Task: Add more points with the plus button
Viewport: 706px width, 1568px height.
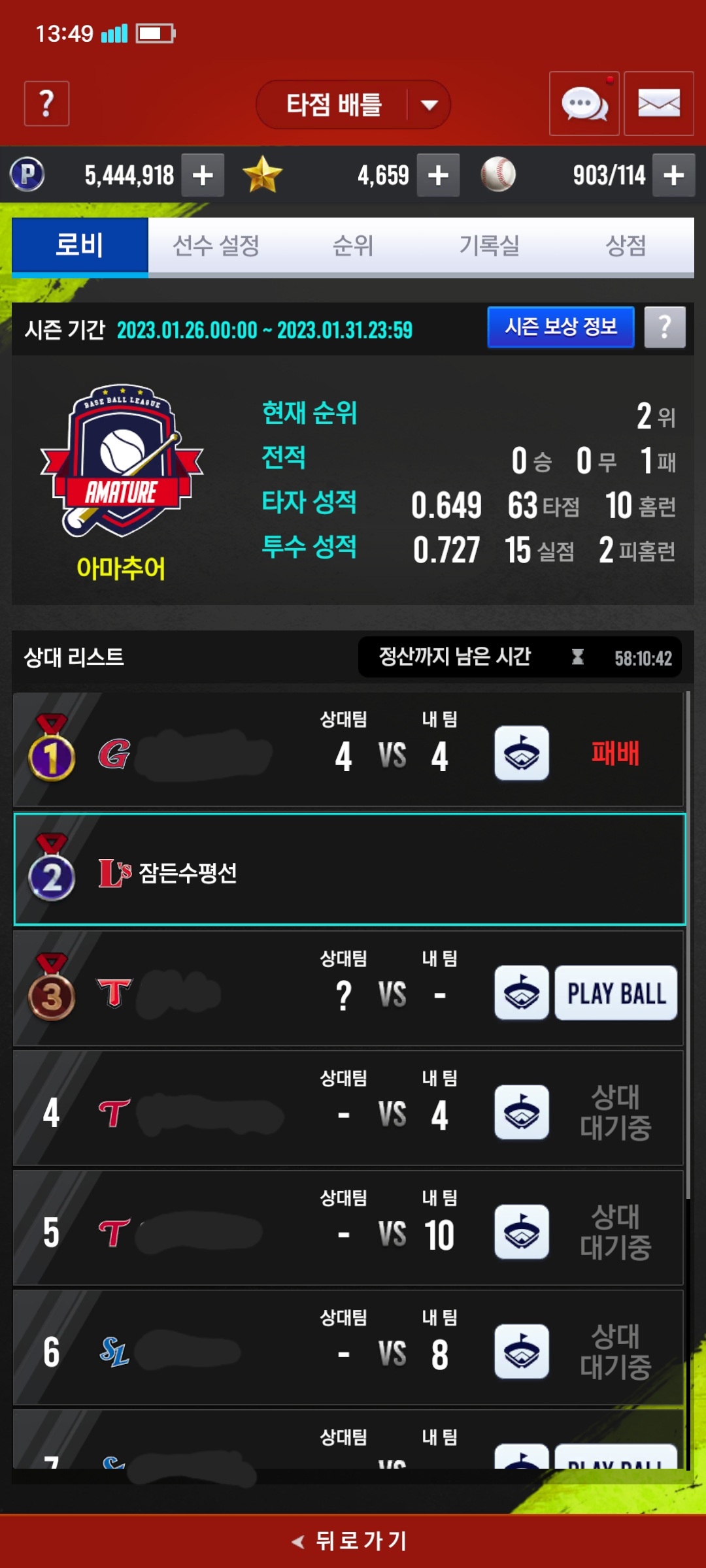Action: coord(203,175)
